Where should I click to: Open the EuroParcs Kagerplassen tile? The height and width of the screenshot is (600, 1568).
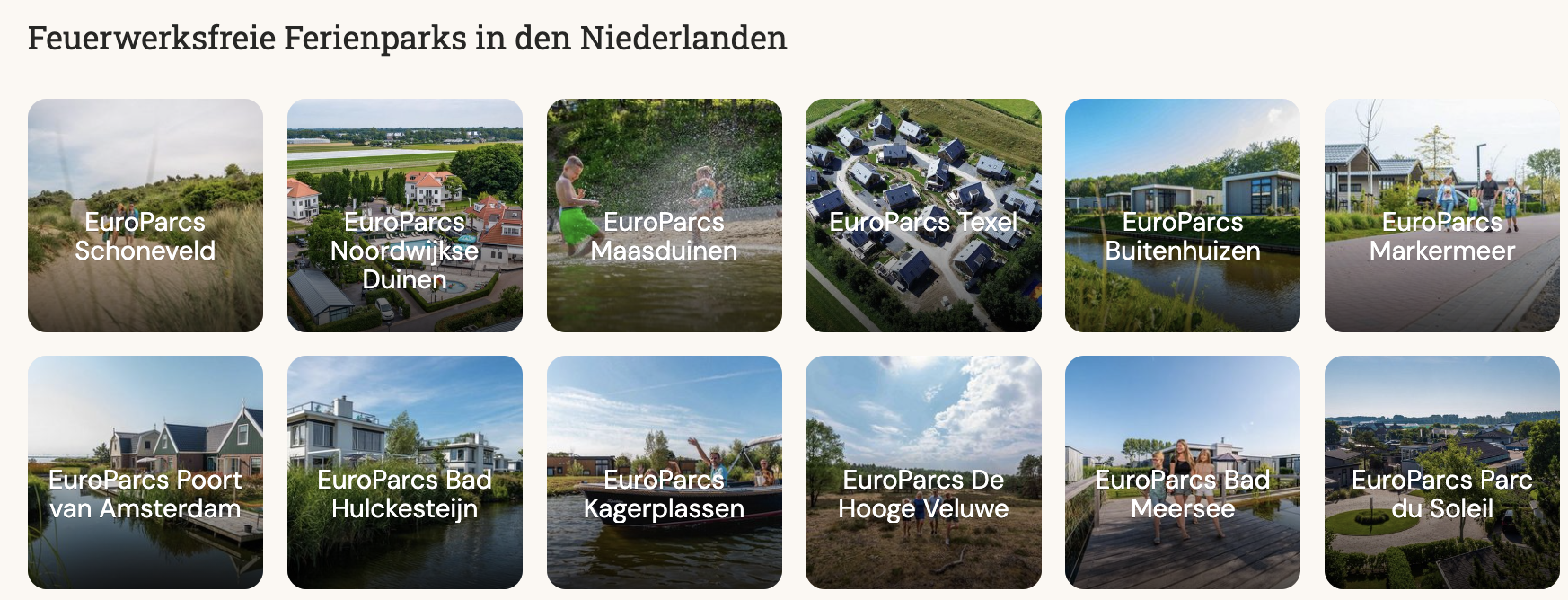(664, 472)
